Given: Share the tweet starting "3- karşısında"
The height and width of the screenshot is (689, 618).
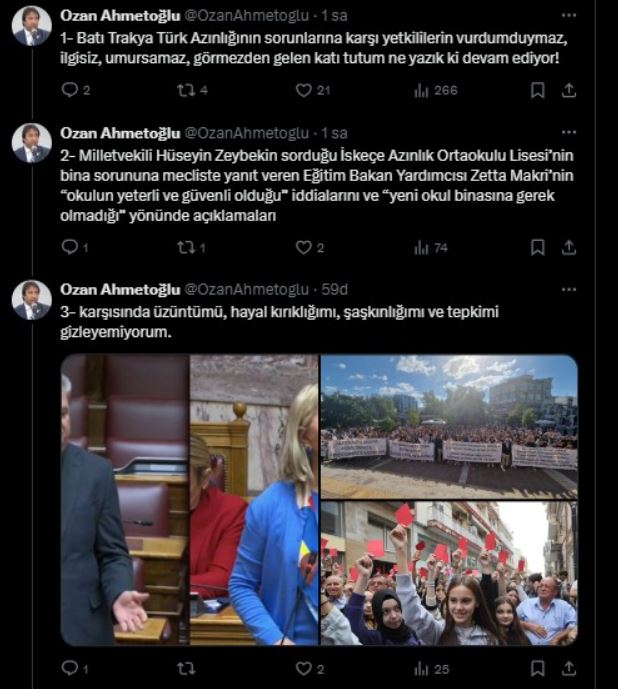Looking at the screenshot, I should [568, 667].
